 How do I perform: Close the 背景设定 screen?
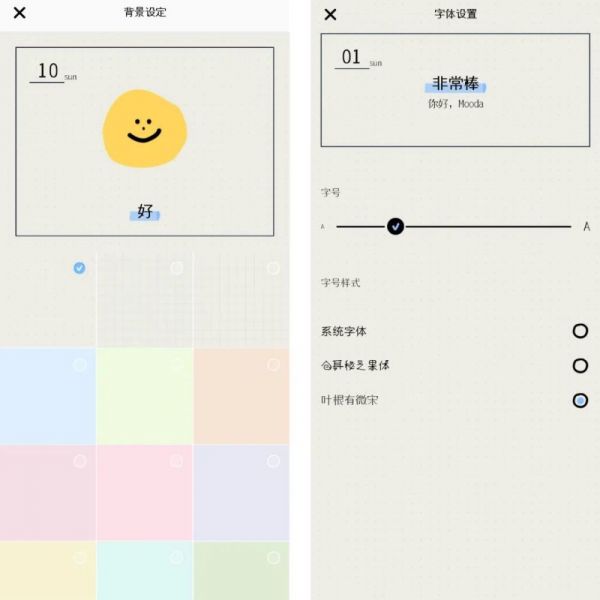[19, 13]
